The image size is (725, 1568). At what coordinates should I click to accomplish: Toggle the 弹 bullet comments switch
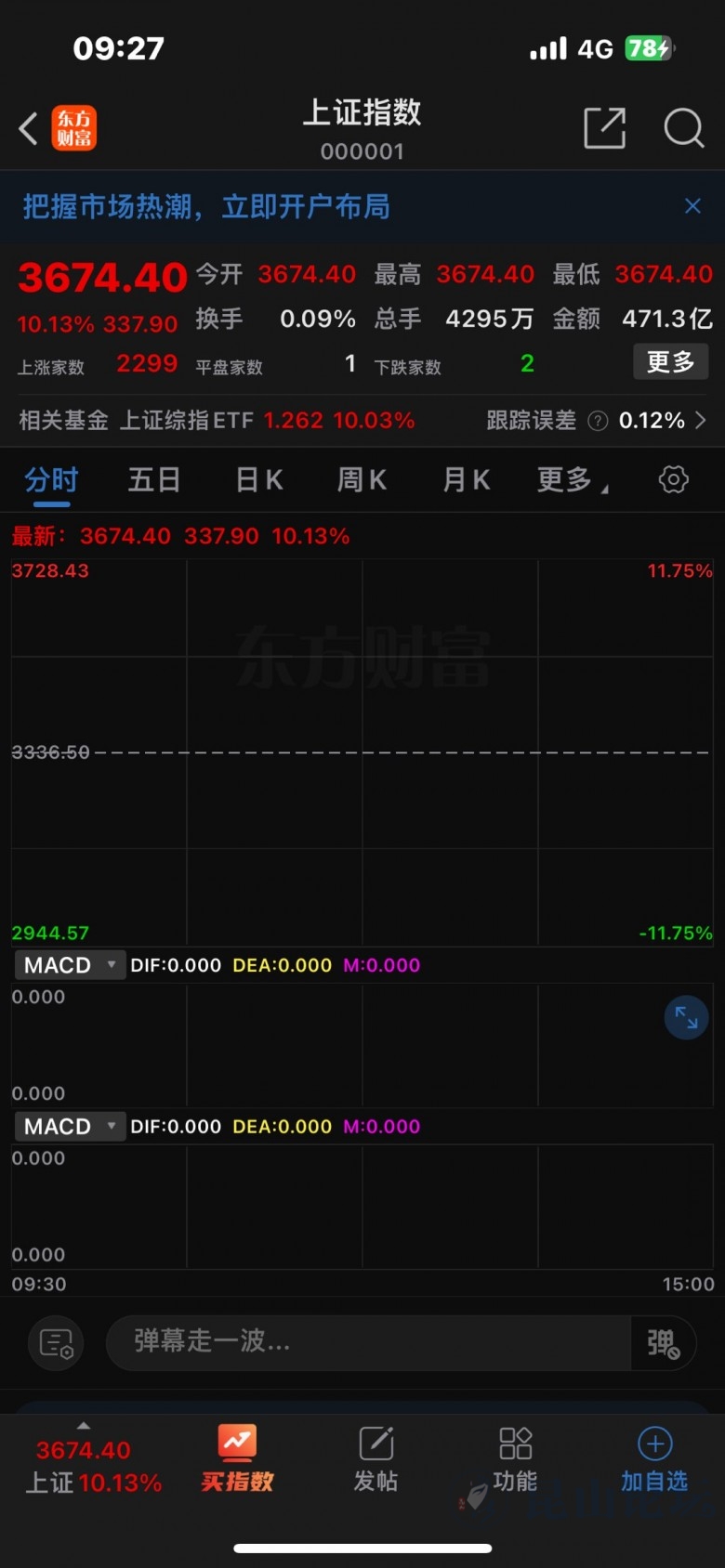click(x=663, y=1343)
